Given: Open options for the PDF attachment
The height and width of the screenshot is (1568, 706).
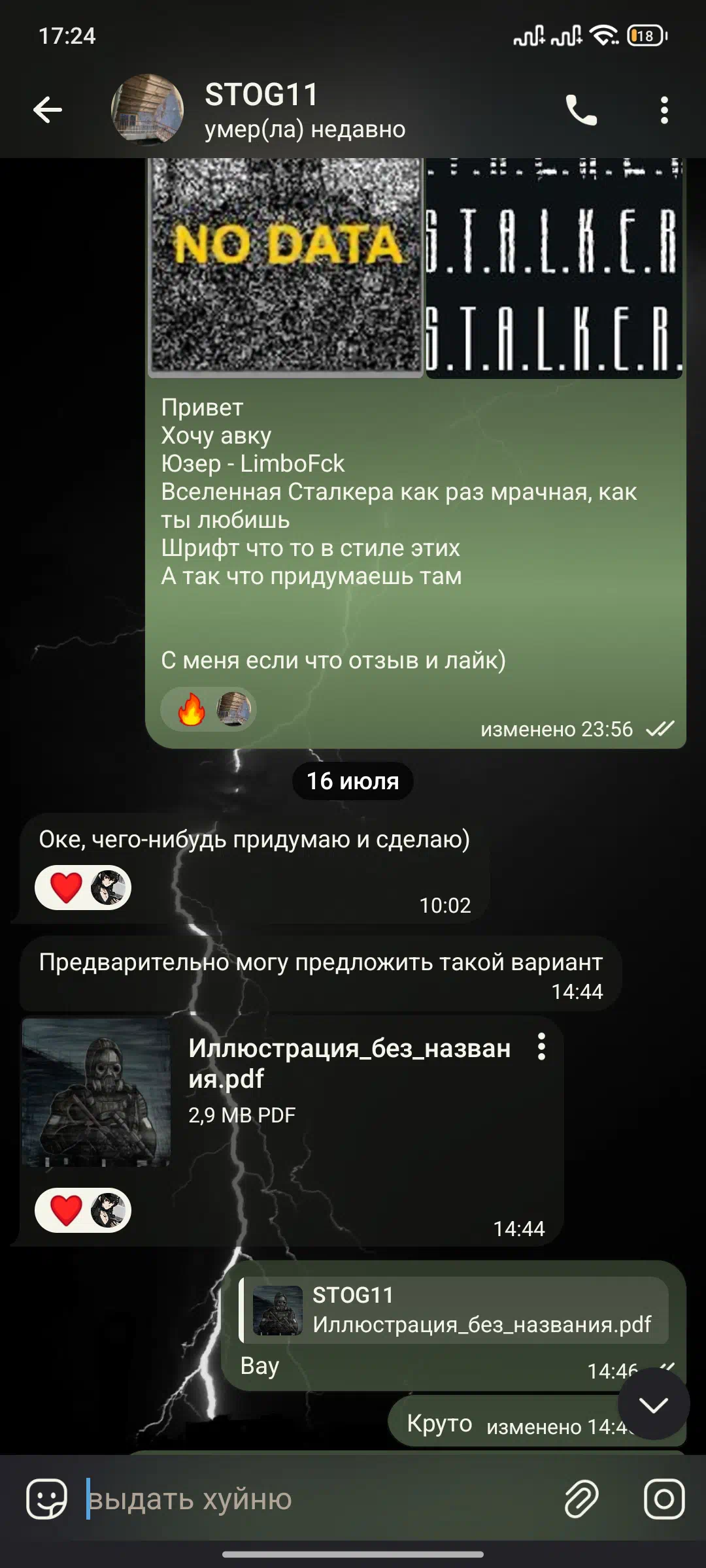Looking at the screenshot, I should (541, 1047).
